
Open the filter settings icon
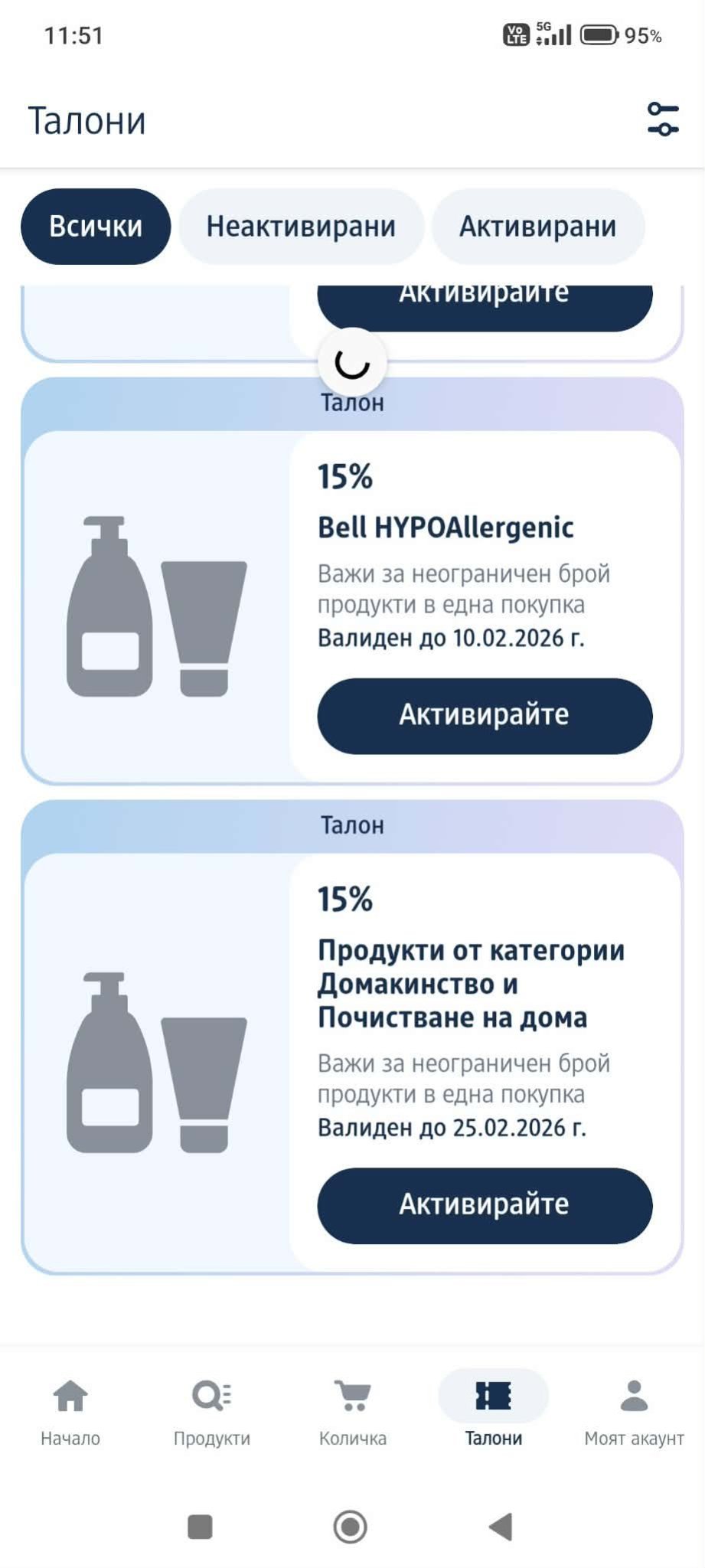tap(662, 119)
